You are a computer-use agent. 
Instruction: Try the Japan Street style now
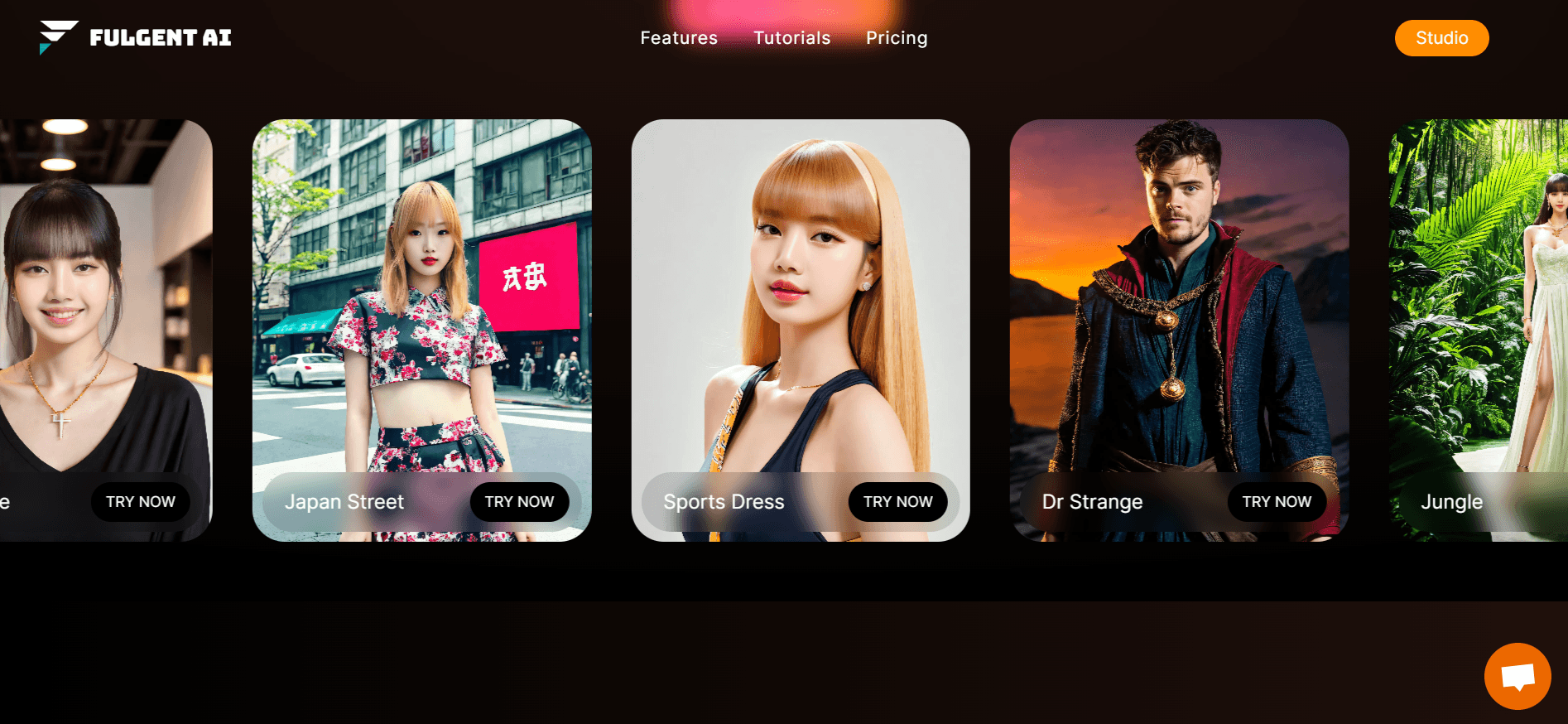(519, 502)
